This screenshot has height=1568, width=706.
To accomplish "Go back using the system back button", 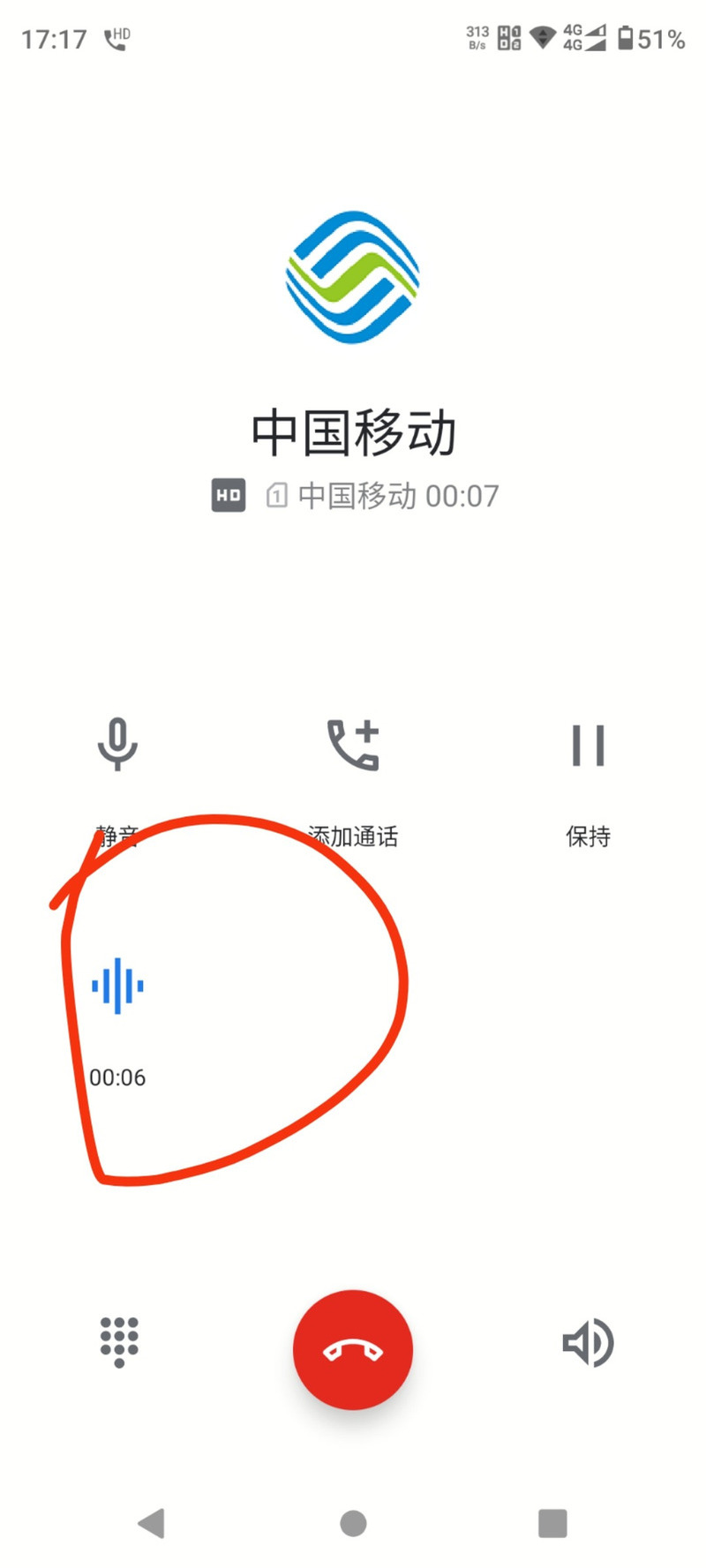I will click(152, 1523).
